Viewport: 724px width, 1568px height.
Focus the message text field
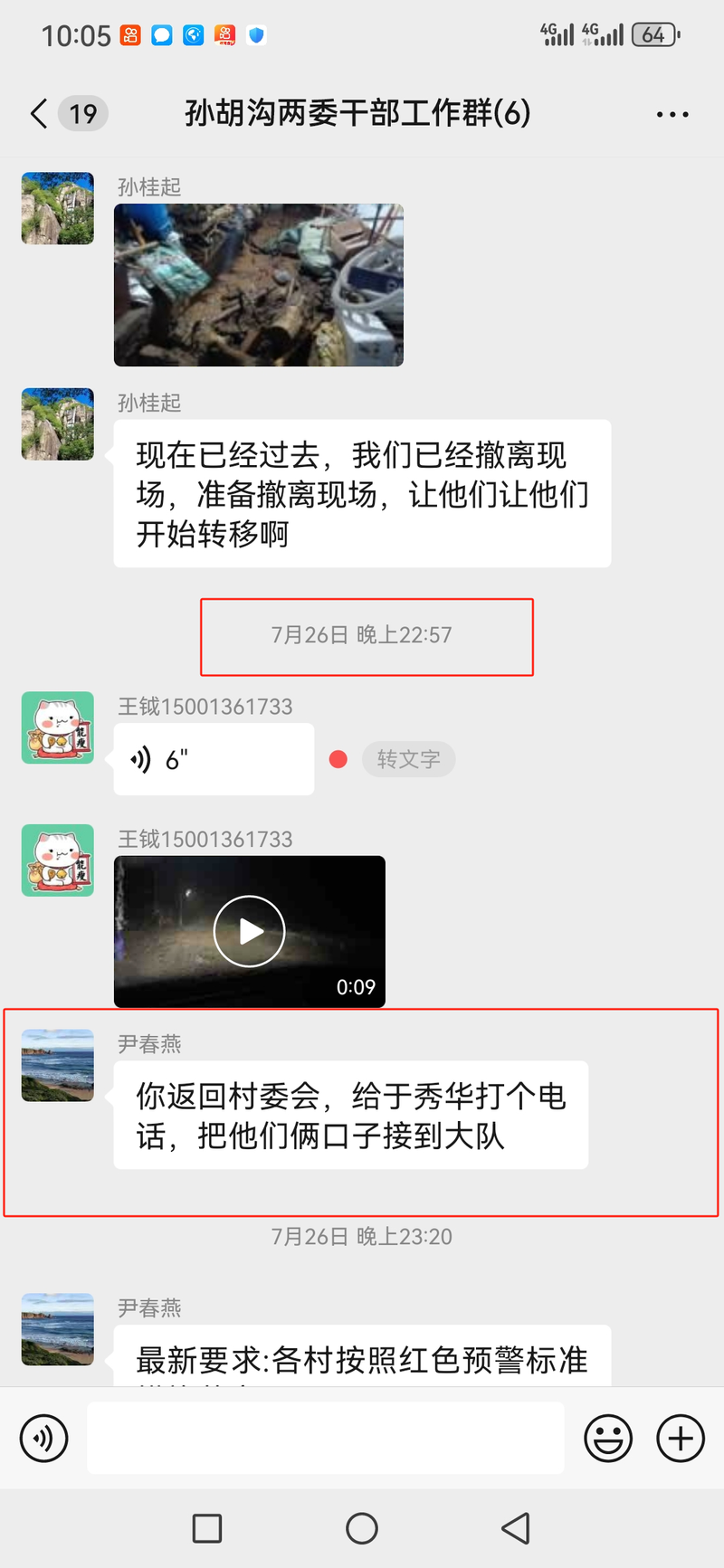pyautogui.click(x=326, y=1438)
